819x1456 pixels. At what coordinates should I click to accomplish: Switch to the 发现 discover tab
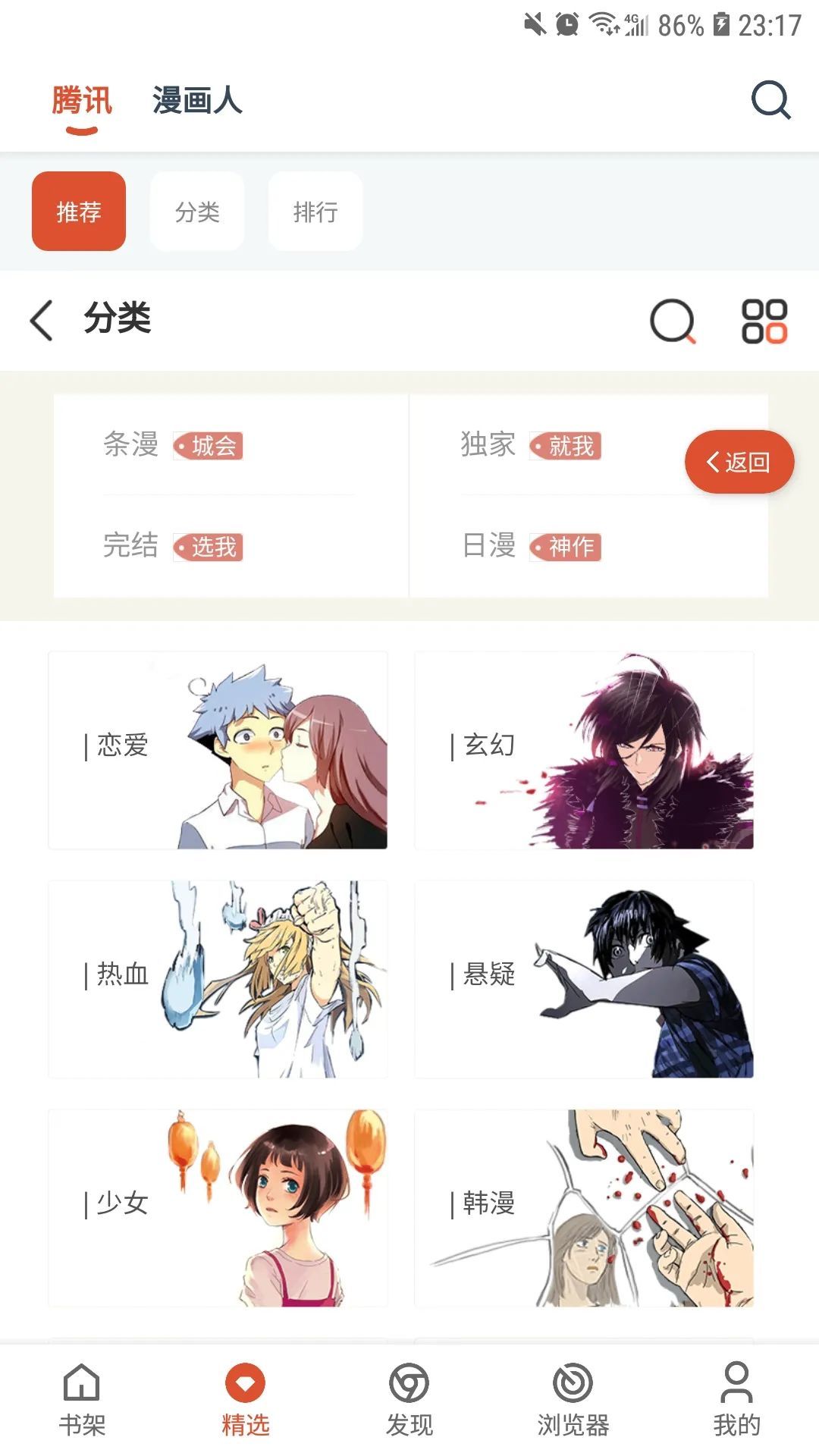[409, 1400]
